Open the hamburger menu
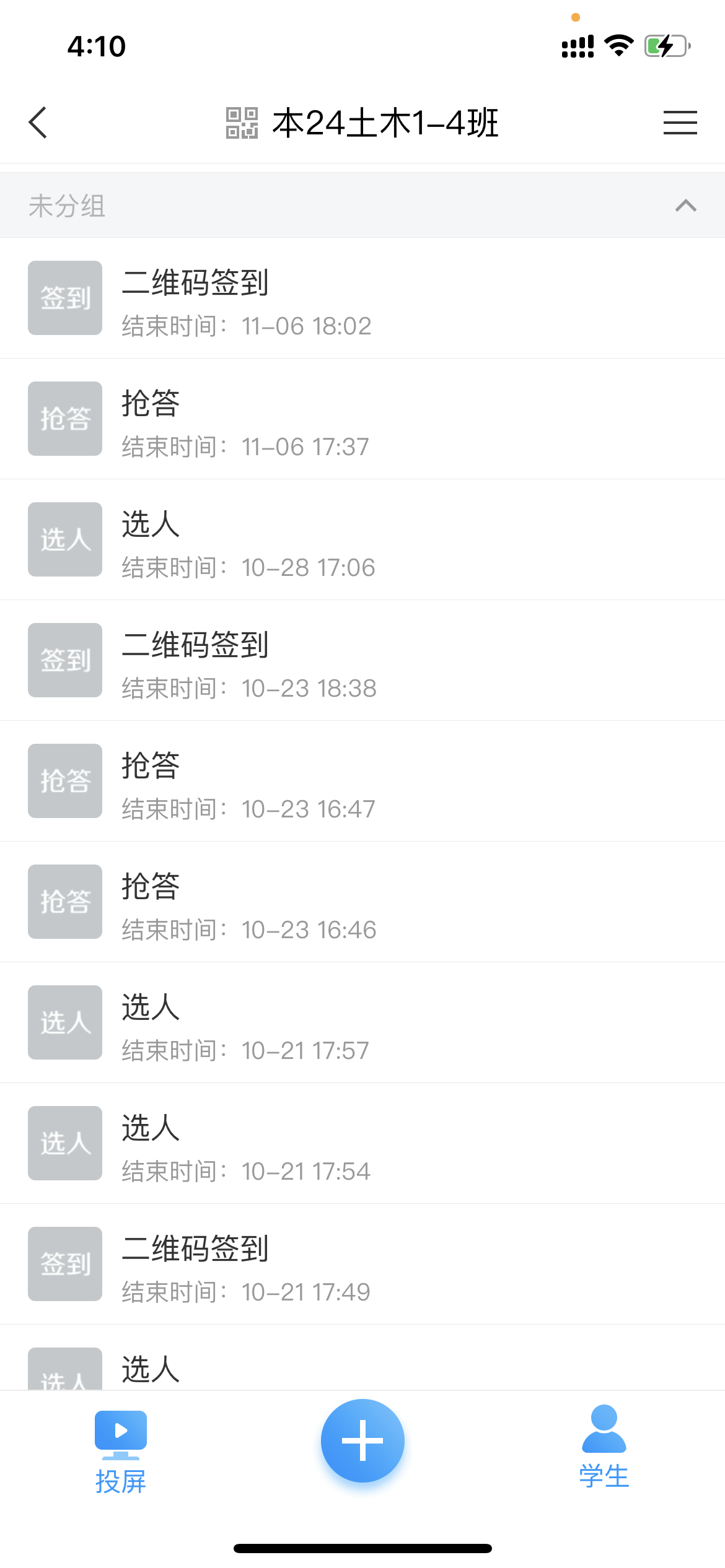Screen dimensions: 725x1568 (680, 123)
